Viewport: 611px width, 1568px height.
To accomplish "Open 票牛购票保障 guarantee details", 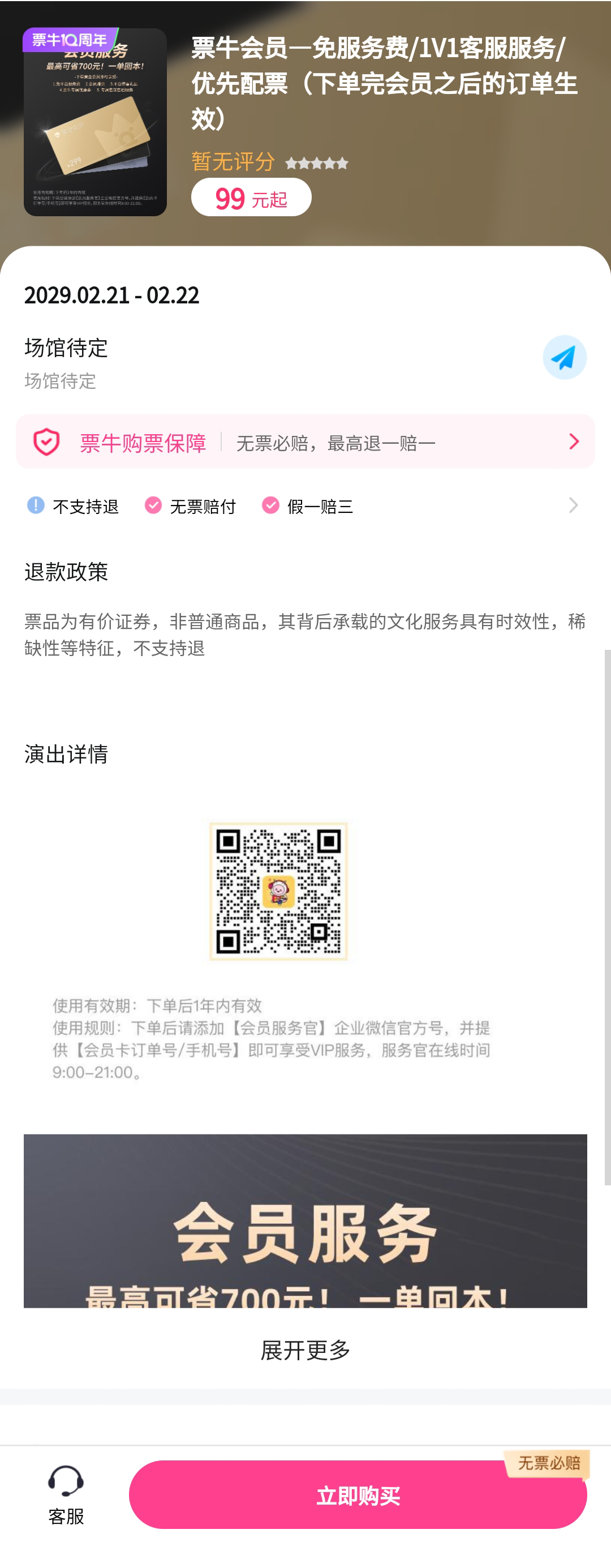I will (x=305, y=442).
